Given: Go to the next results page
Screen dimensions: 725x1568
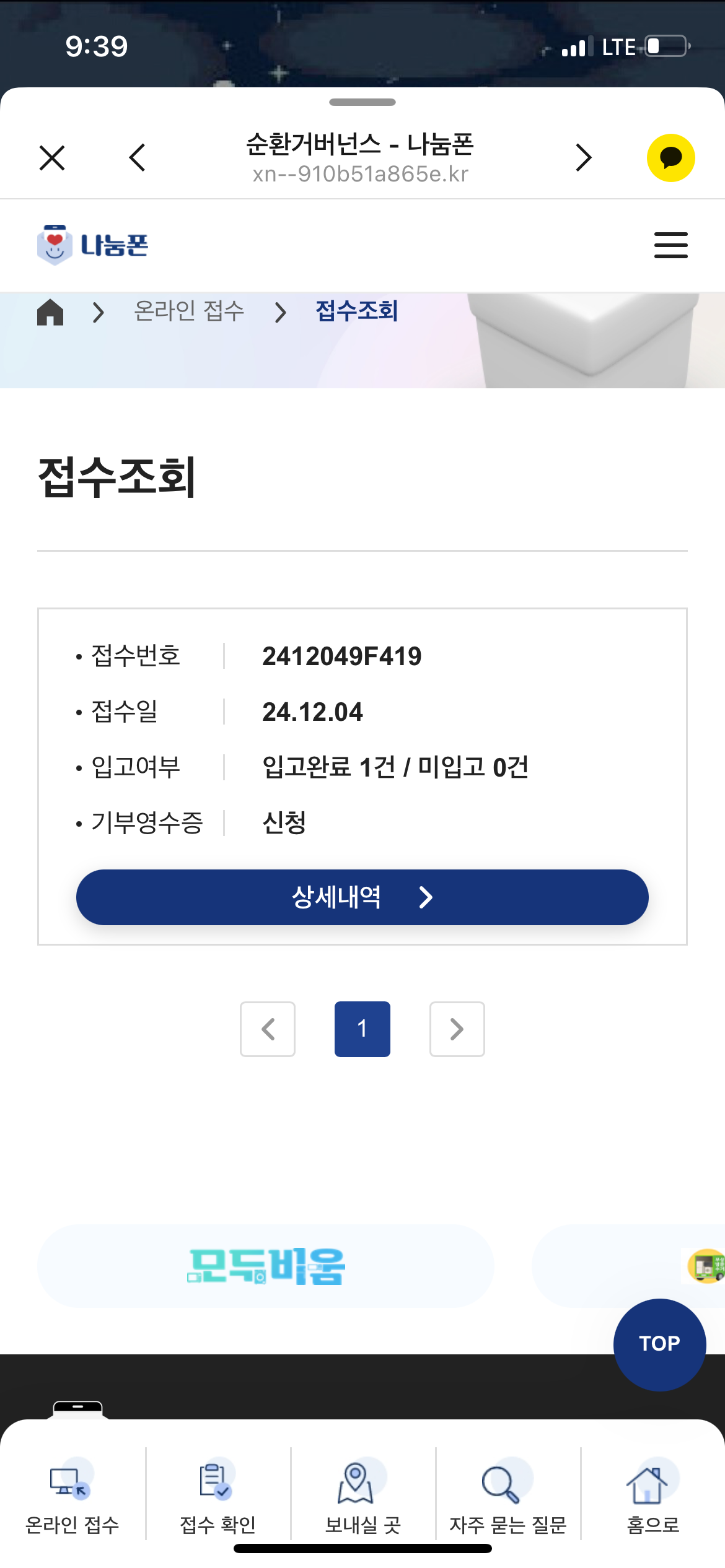Looking at the screenshot, I should click(x=457, y=1029).
